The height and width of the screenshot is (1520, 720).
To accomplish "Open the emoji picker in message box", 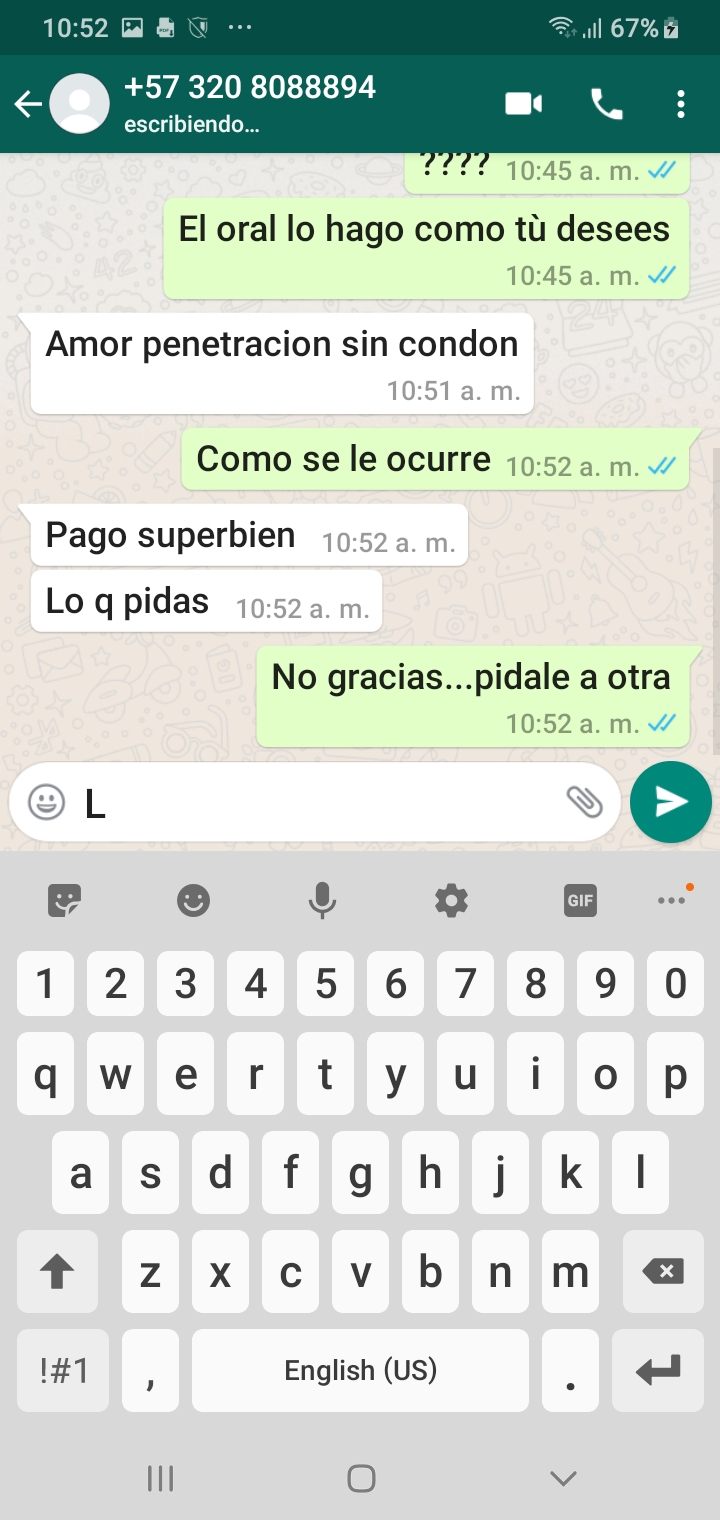I will pos(46,802).
